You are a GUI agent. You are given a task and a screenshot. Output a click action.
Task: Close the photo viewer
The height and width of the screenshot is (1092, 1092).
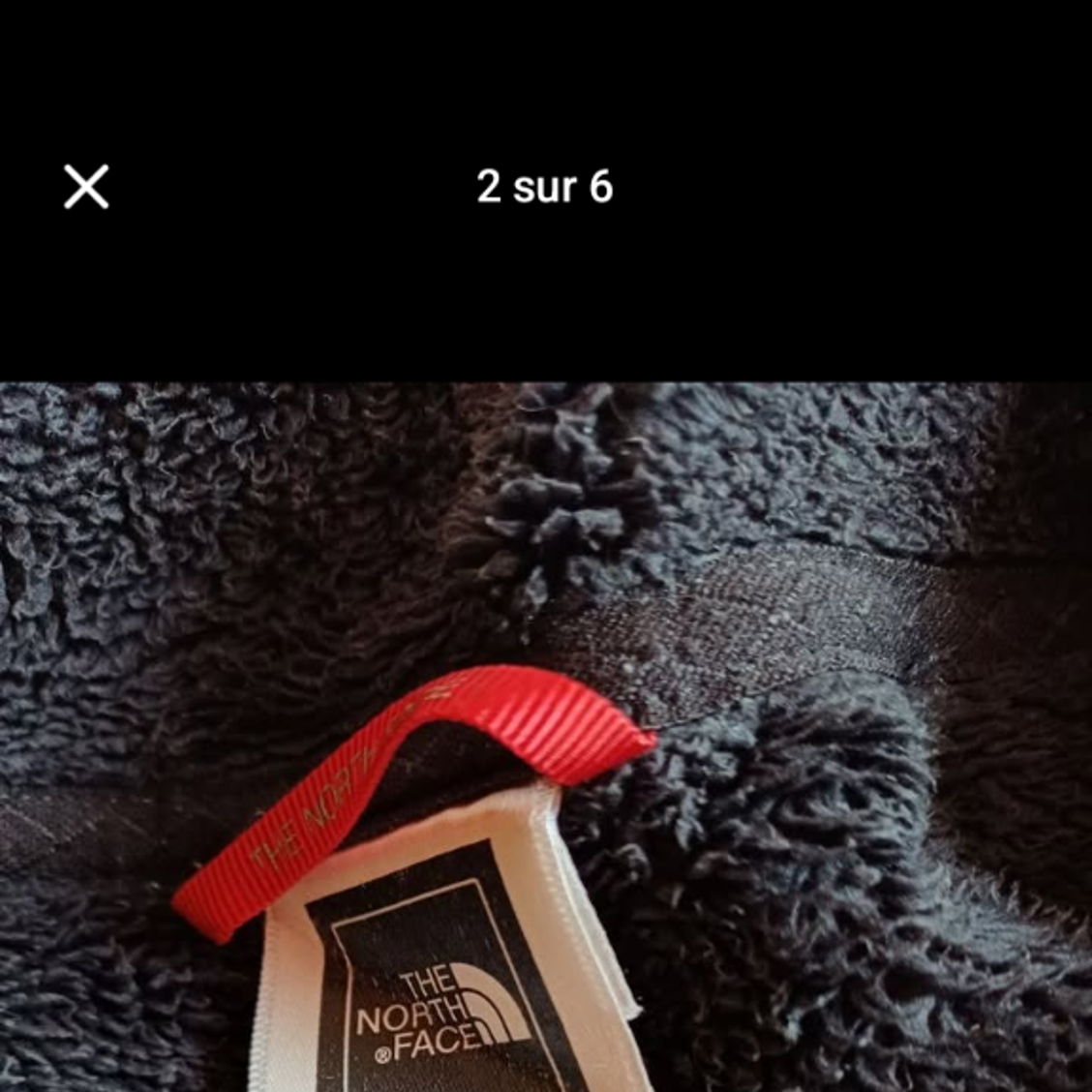point(86,186)
